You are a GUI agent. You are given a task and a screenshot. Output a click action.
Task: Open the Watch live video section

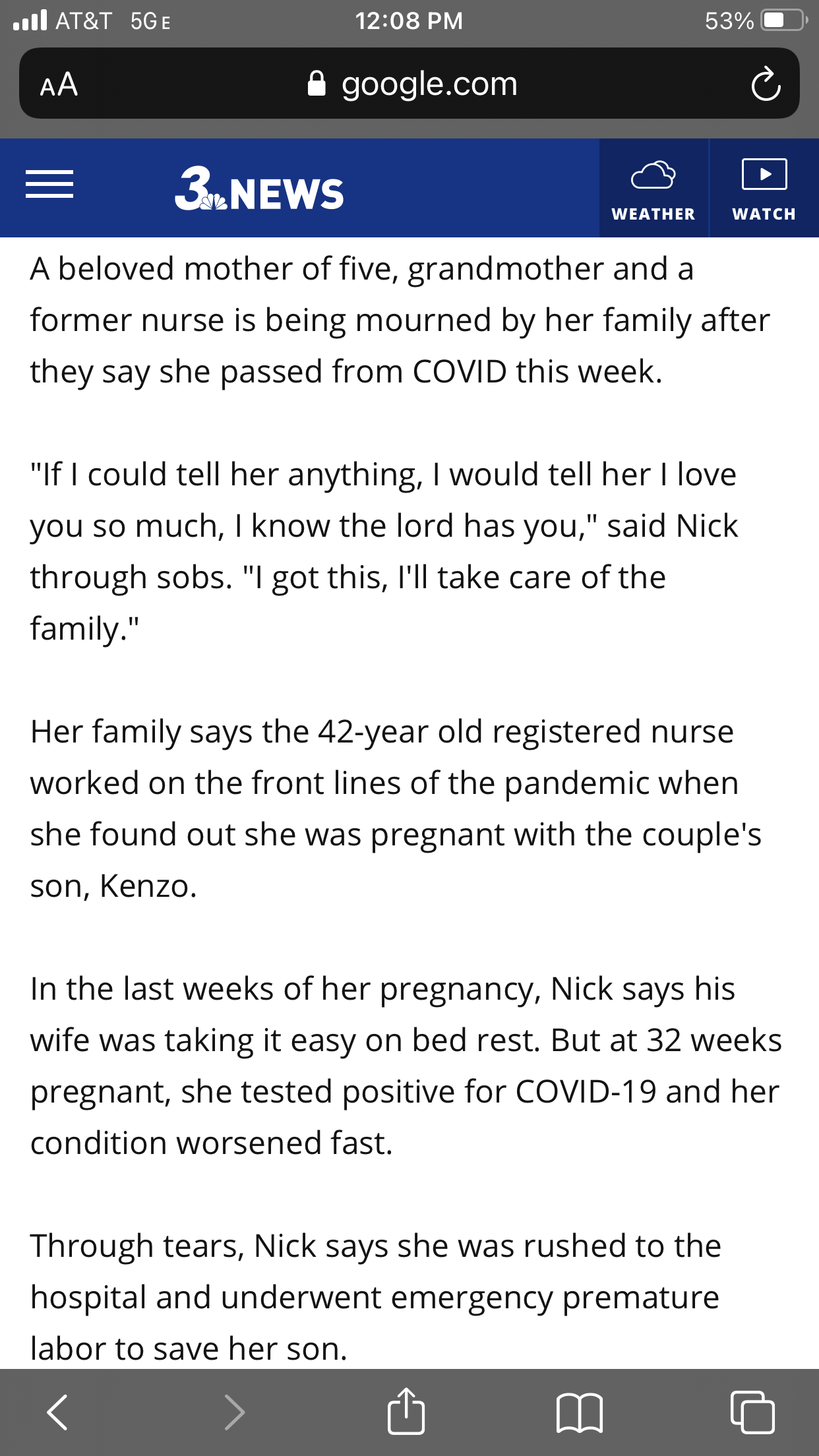click(x=764, y=189)
